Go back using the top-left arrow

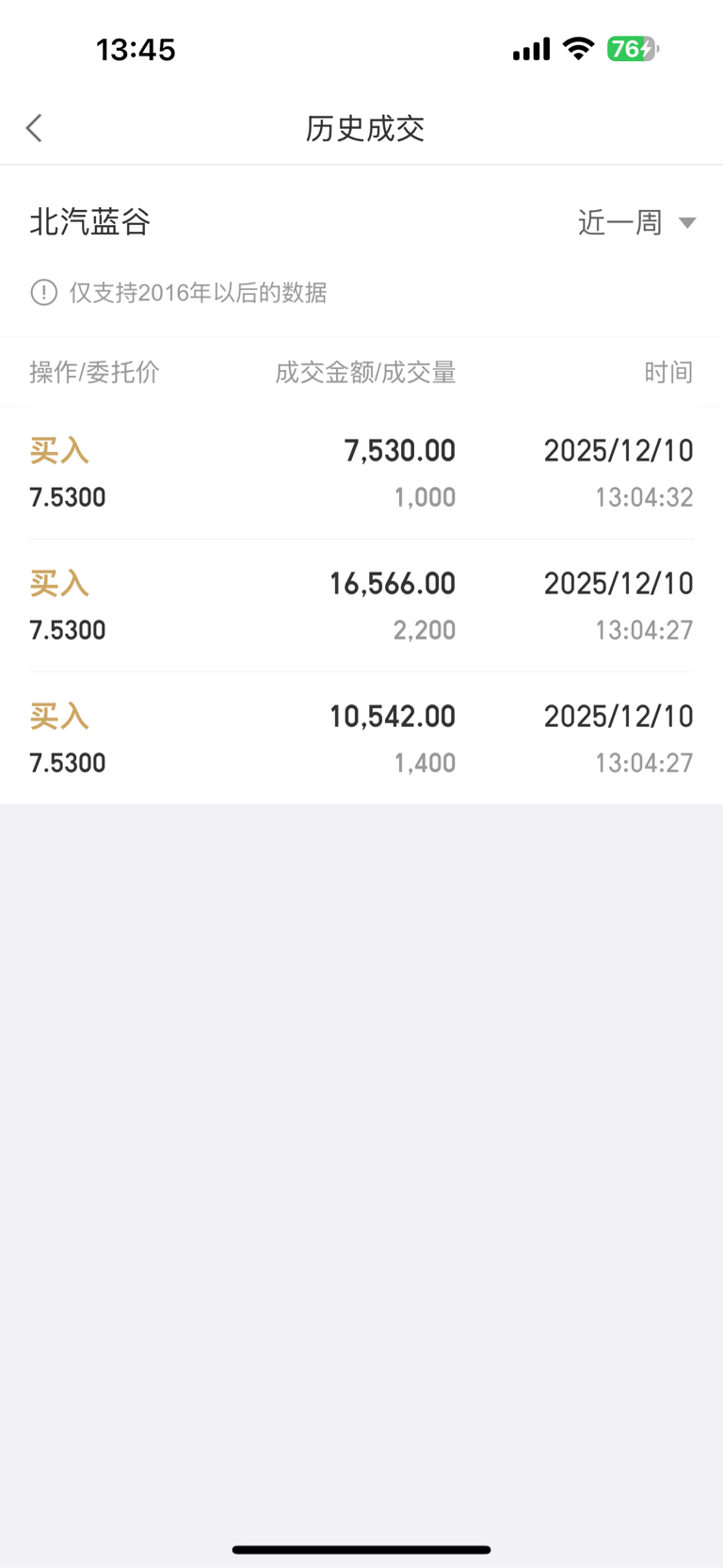point(35,128)
